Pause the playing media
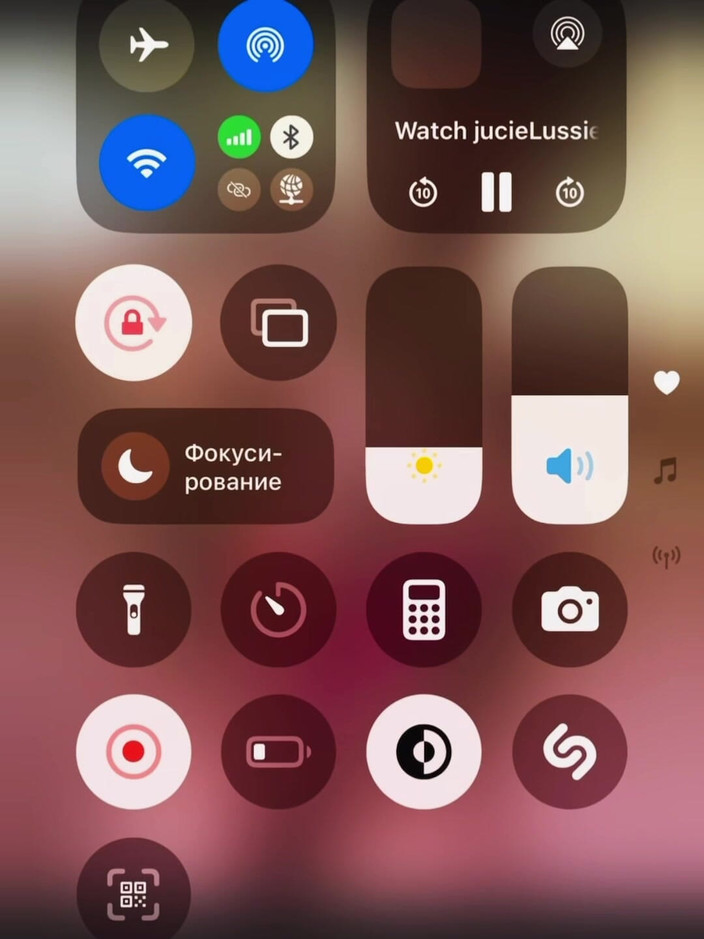This screenshot has width=704, height=939. pos(496,191)
